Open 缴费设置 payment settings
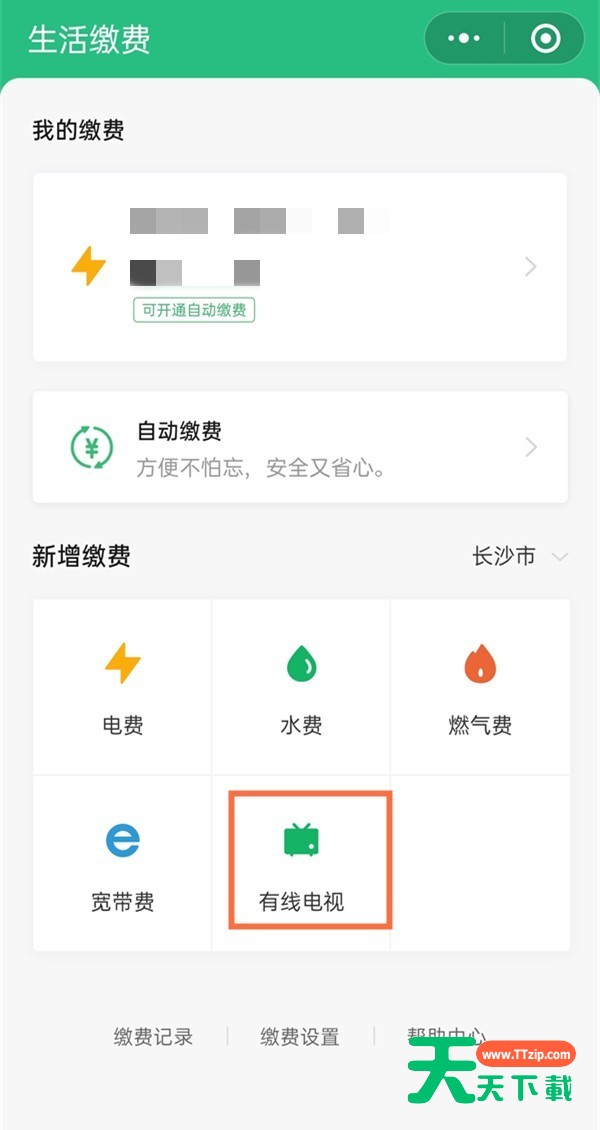Screen dimensions: 600x1130 pyautogui.click(x=300, y=1037)
